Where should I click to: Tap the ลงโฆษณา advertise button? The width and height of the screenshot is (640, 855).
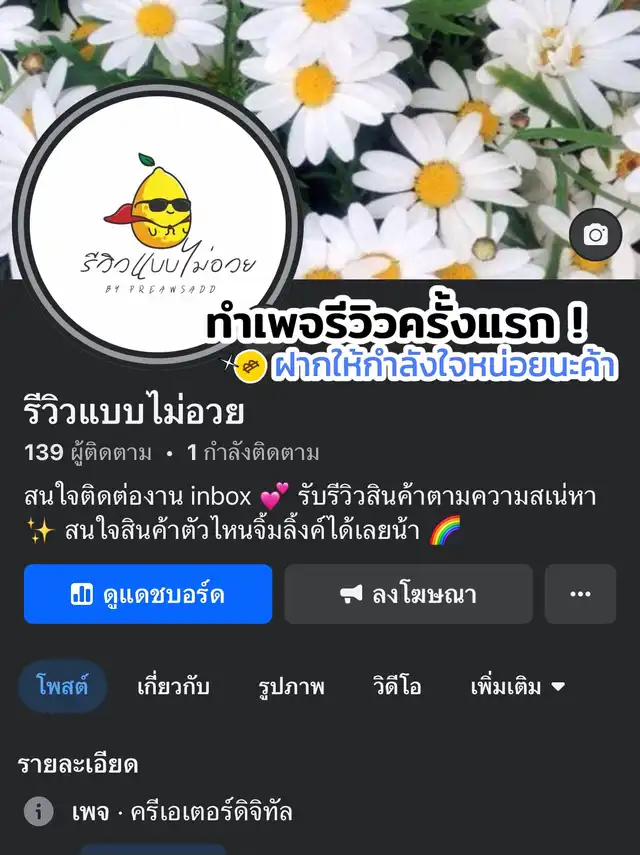(x=408, y=594)
